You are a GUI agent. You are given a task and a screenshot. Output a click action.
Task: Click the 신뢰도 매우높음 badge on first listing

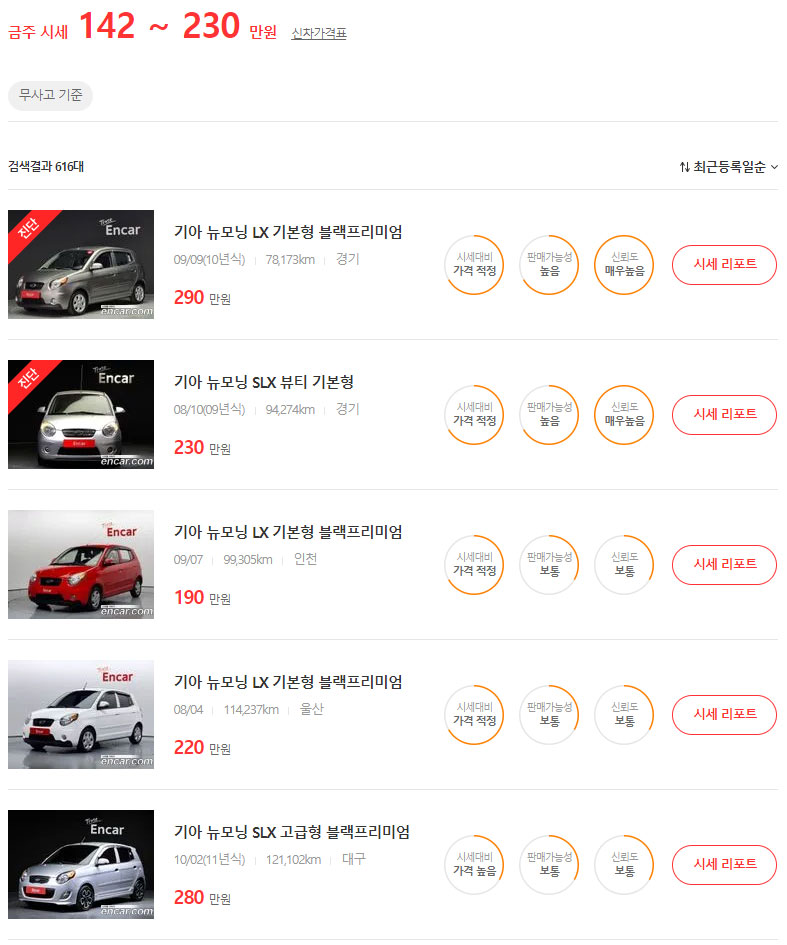tap(623, 265)
